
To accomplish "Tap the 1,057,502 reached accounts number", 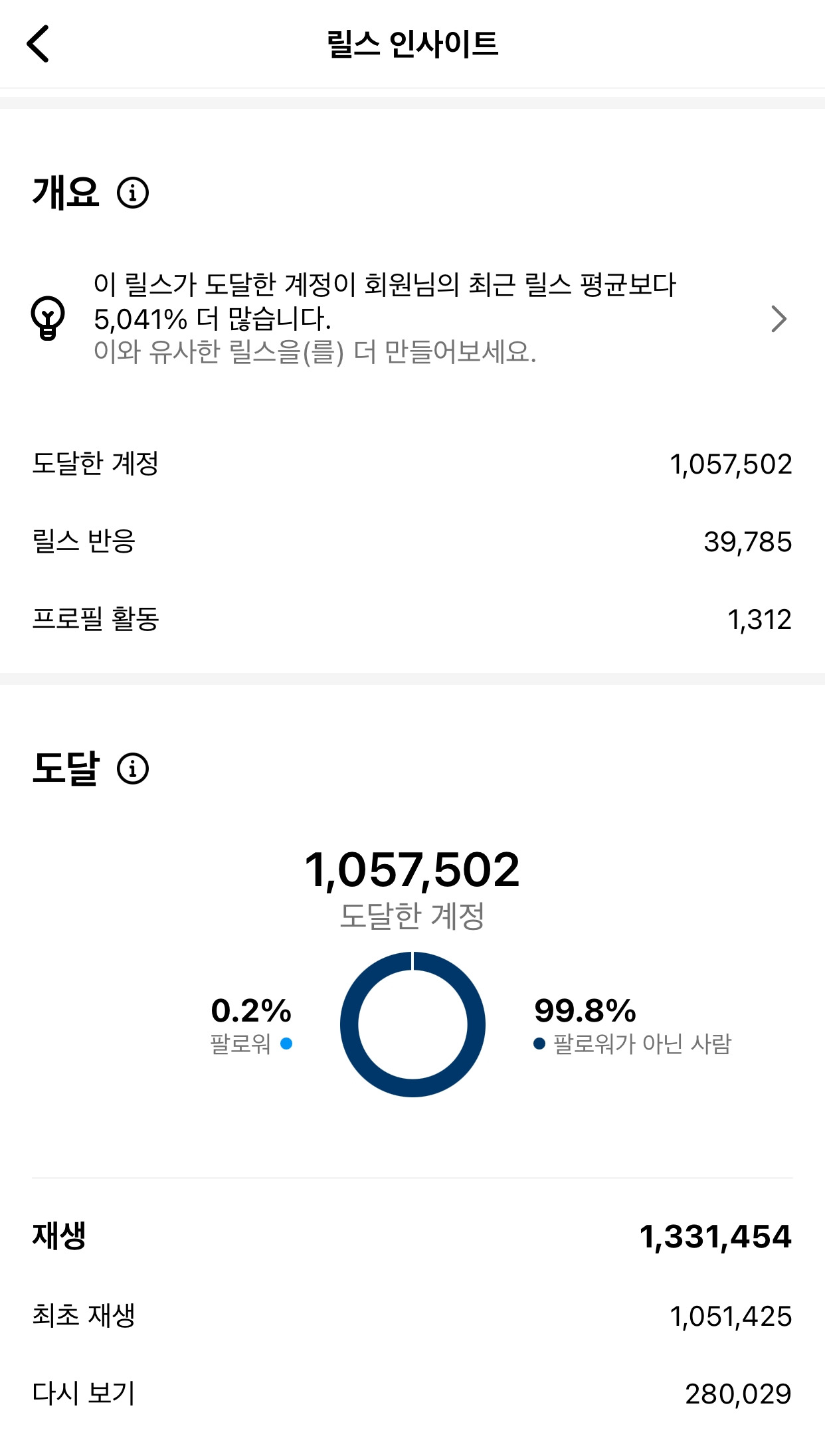I will [x=412, y=871].
